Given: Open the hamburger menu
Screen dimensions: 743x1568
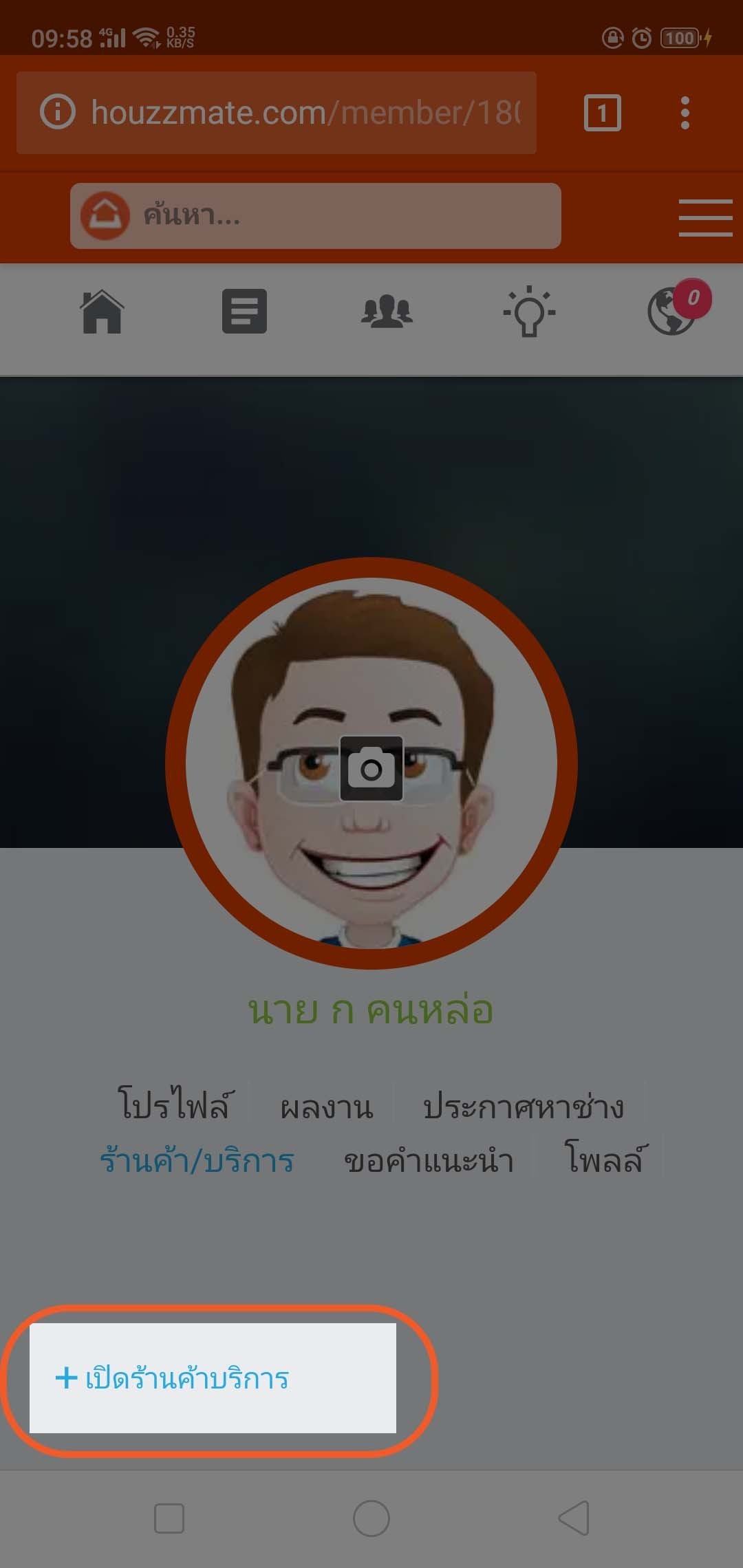Looking at the screenshot, I should pos(705,217).
